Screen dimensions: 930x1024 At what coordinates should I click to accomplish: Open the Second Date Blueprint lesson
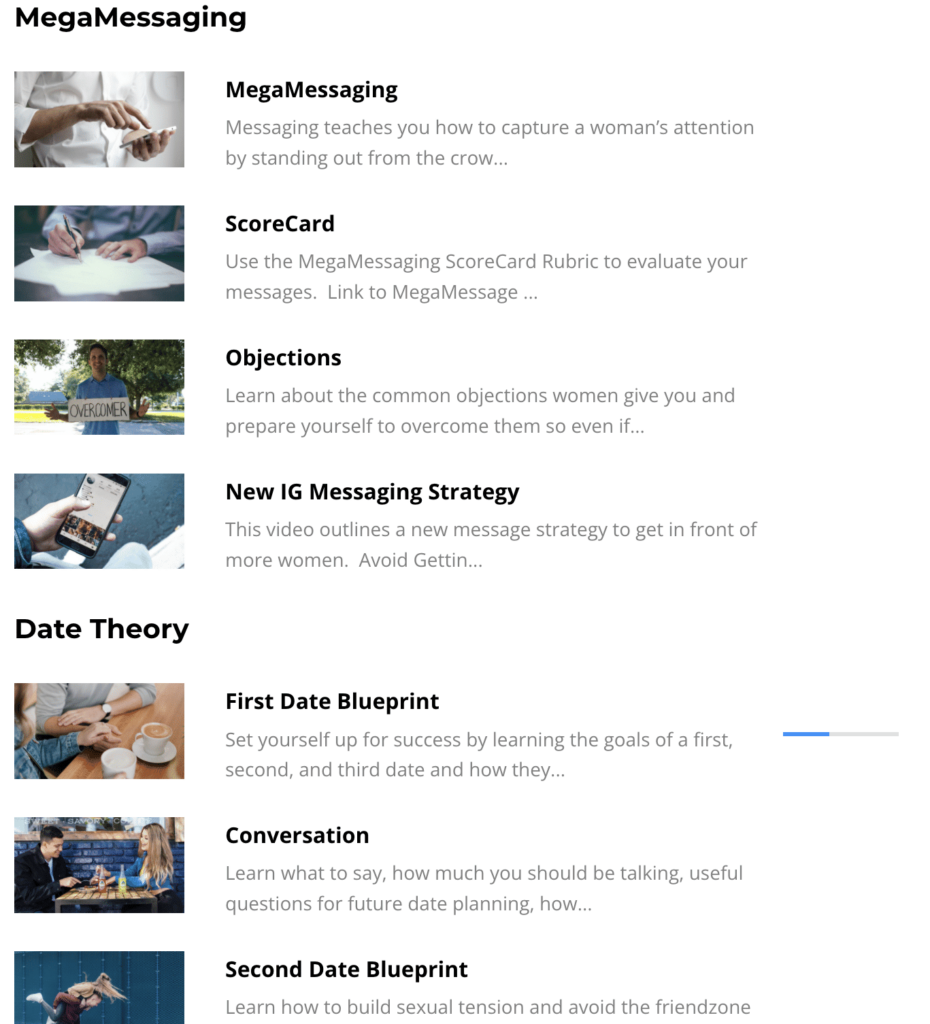tap(346, 970)
